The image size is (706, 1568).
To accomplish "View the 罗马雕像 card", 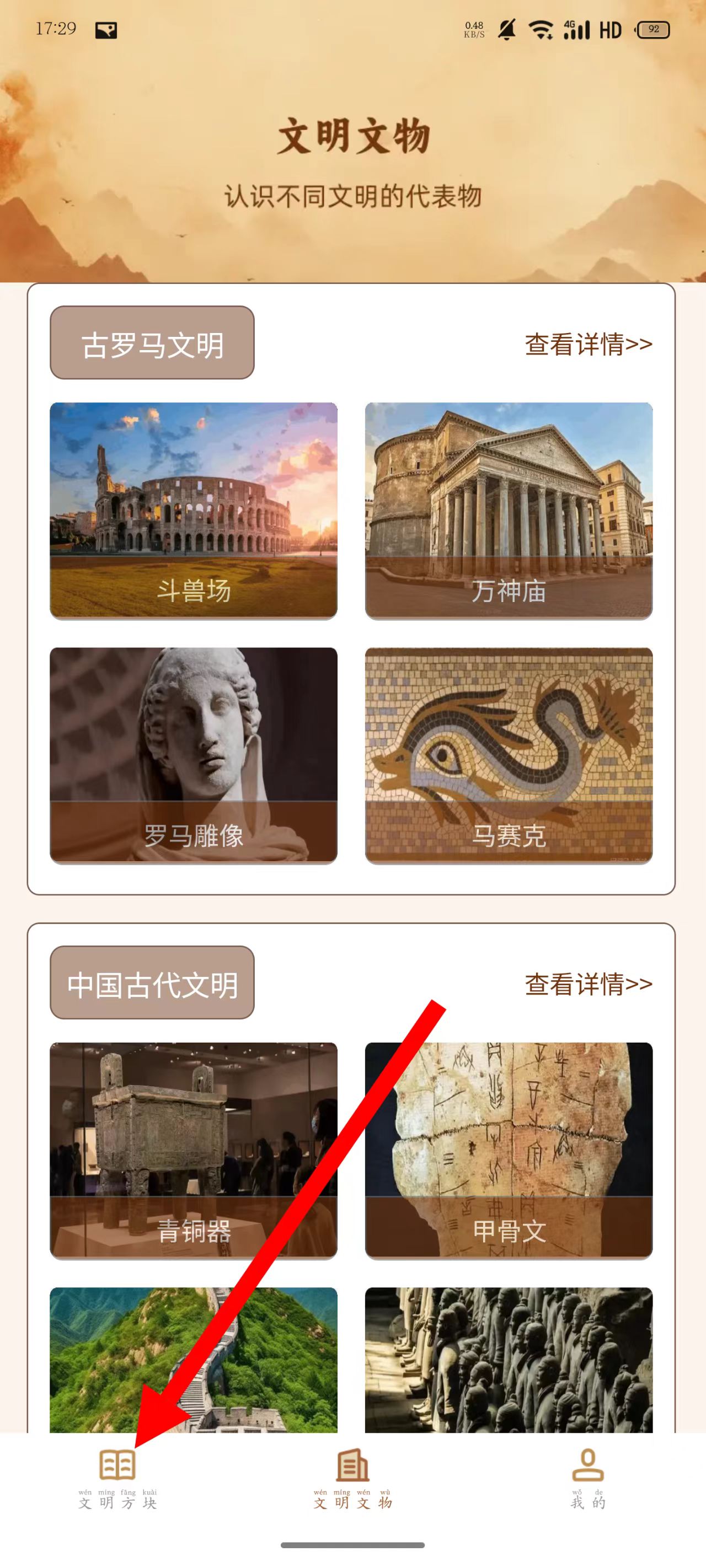I will click(193, 755).
